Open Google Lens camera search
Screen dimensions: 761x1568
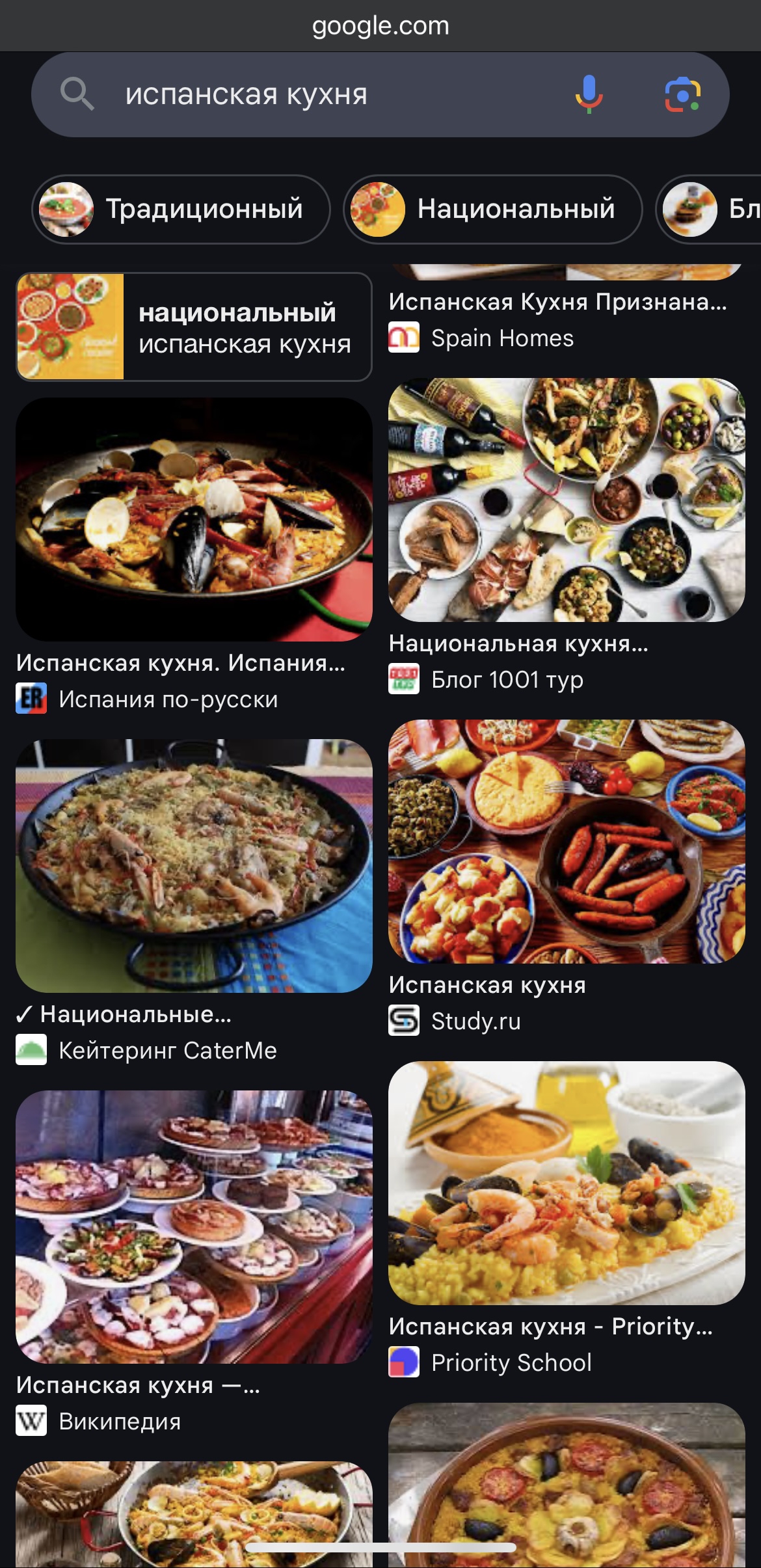[682, 95]
